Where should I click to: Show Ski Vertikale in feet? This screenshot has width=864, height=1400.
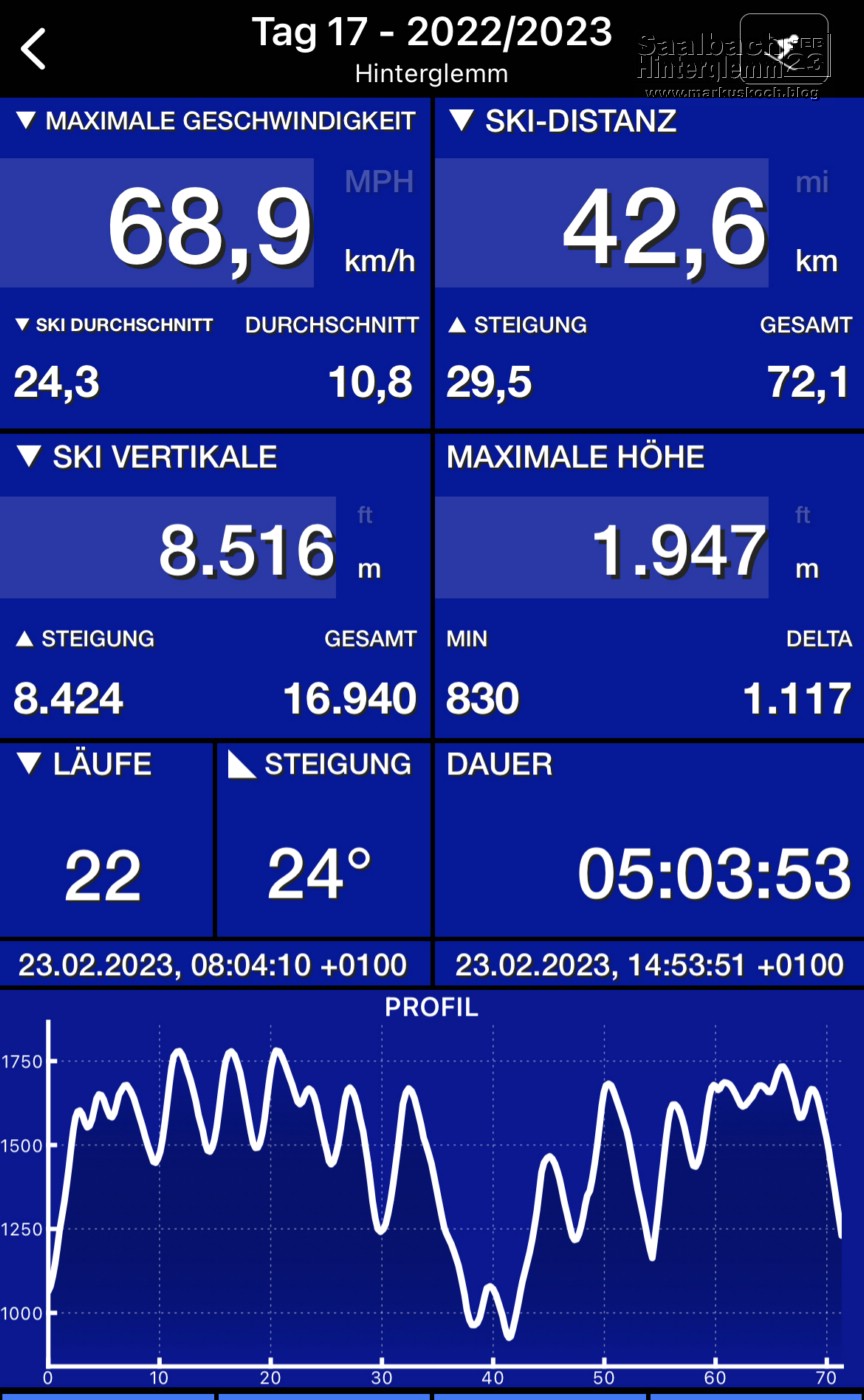point(366,515)
